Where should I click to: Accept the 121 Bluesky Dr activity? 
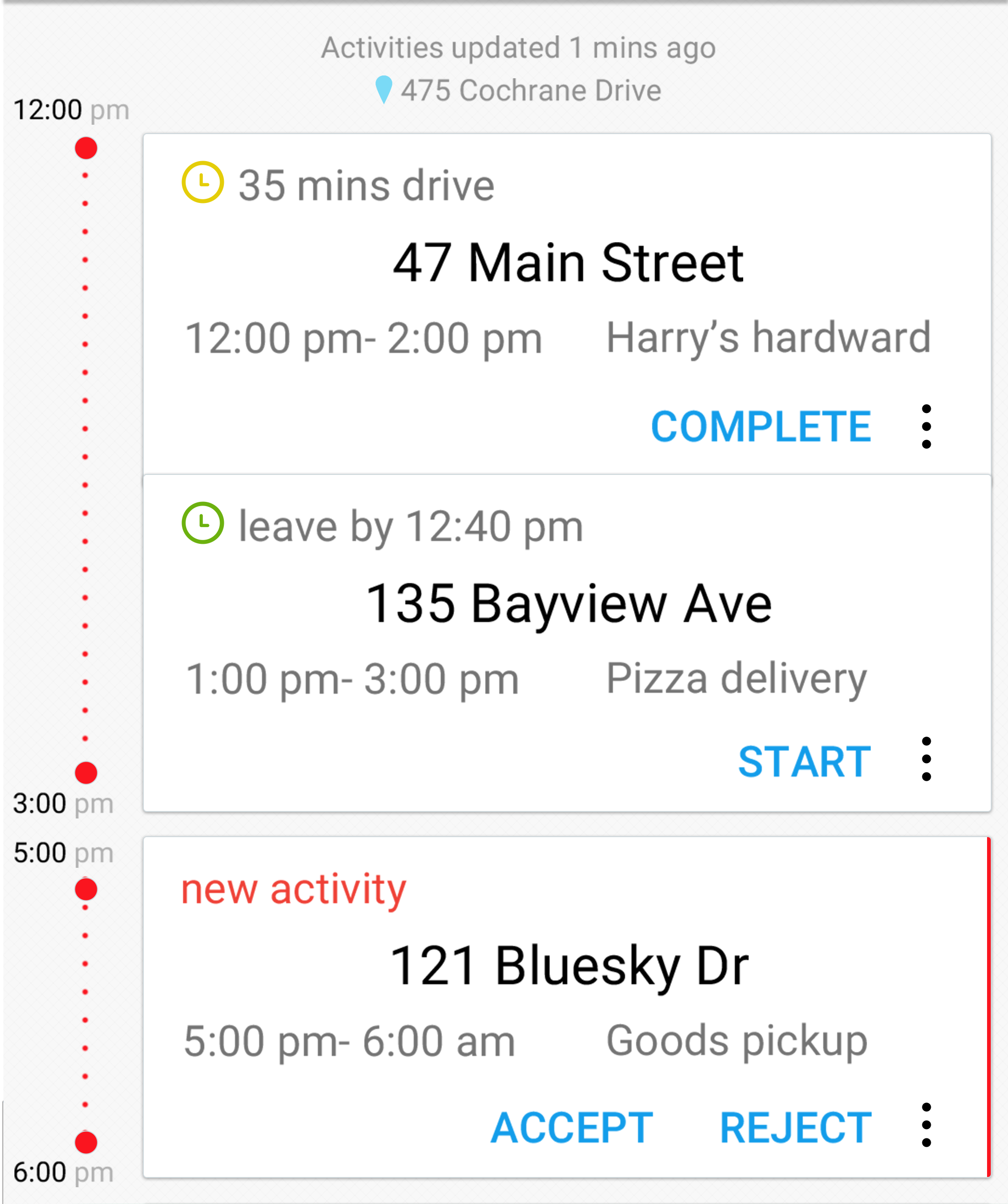[x=572, y=1127]
